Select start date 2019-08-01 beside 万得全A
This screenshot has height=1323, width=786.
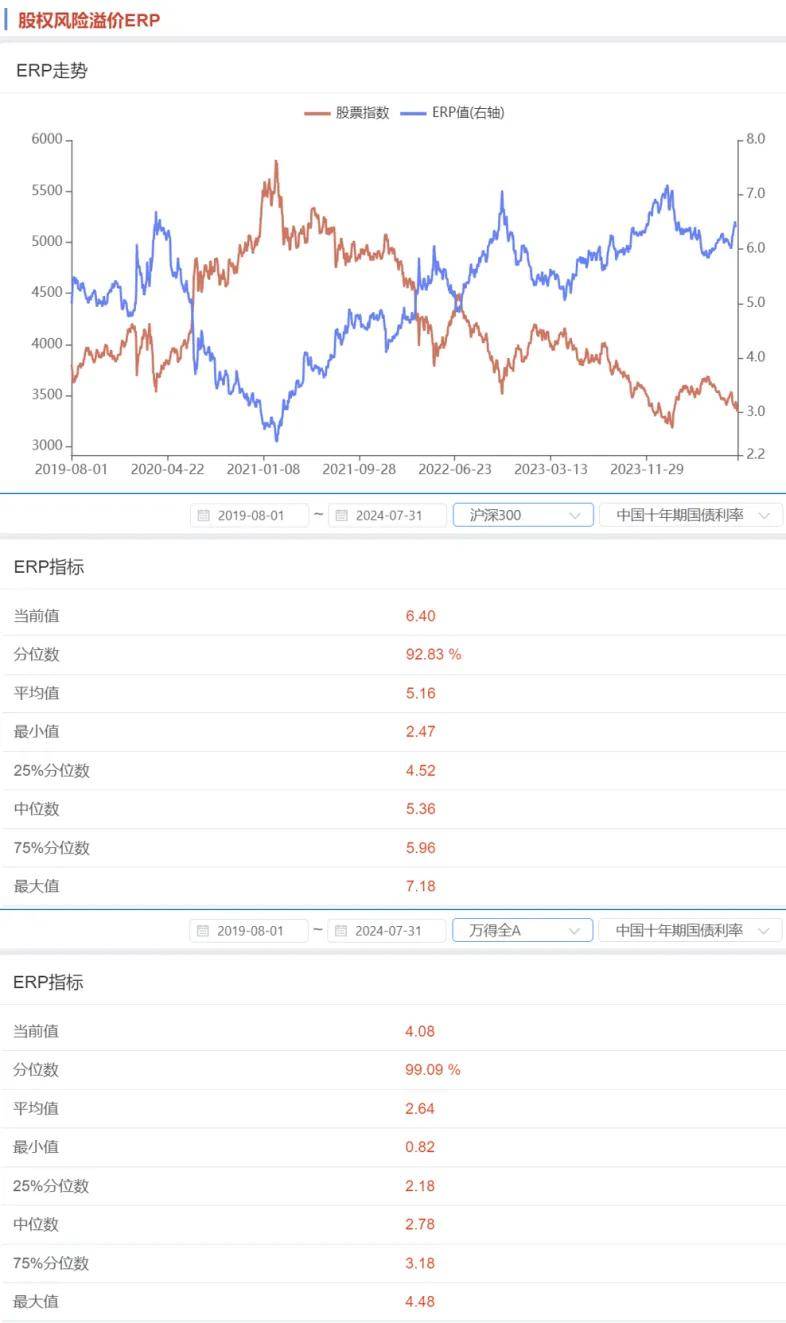tap(249, 930)
